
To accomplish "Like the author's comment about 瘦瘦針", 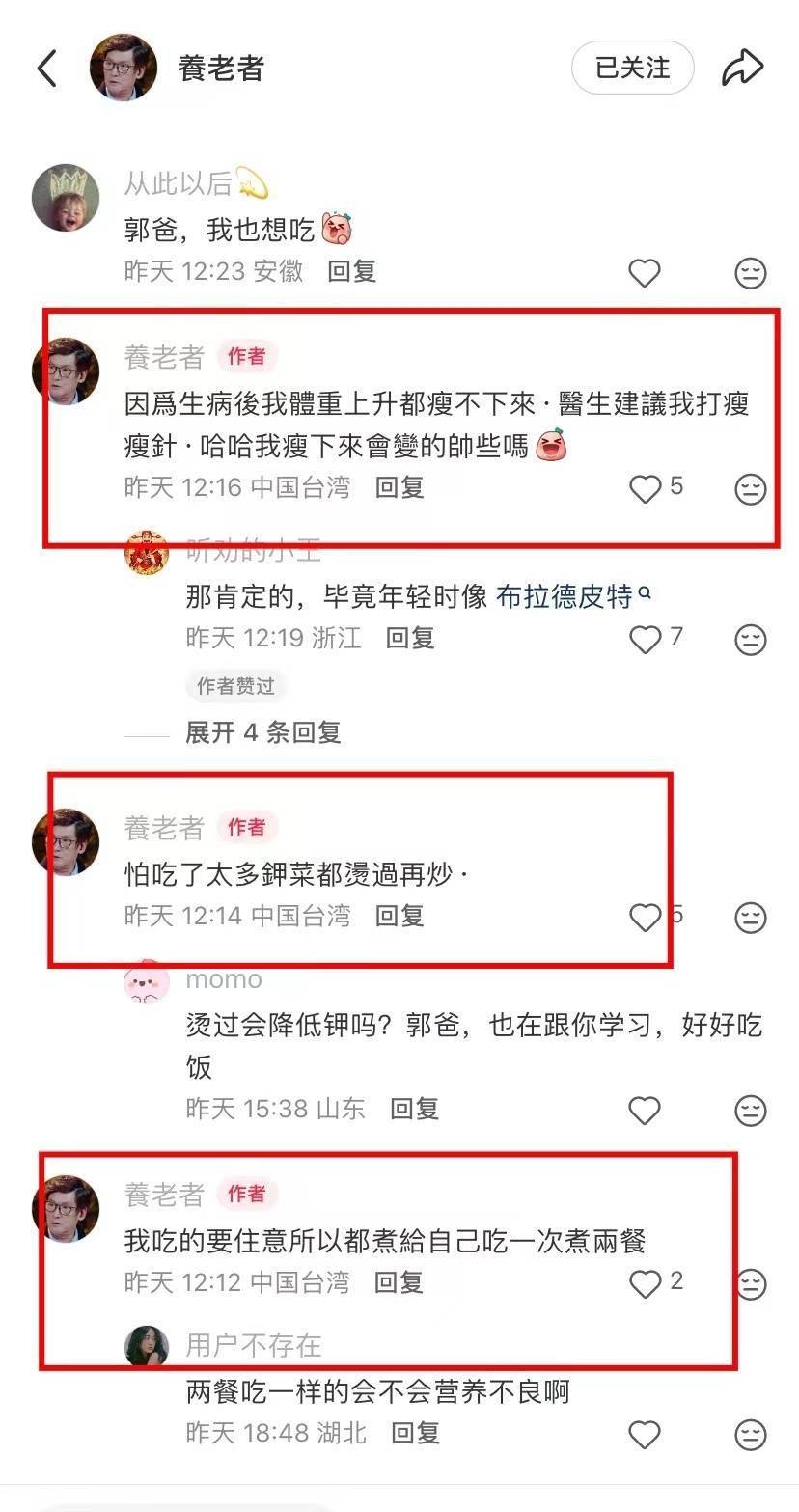I will tap(644, 489).
